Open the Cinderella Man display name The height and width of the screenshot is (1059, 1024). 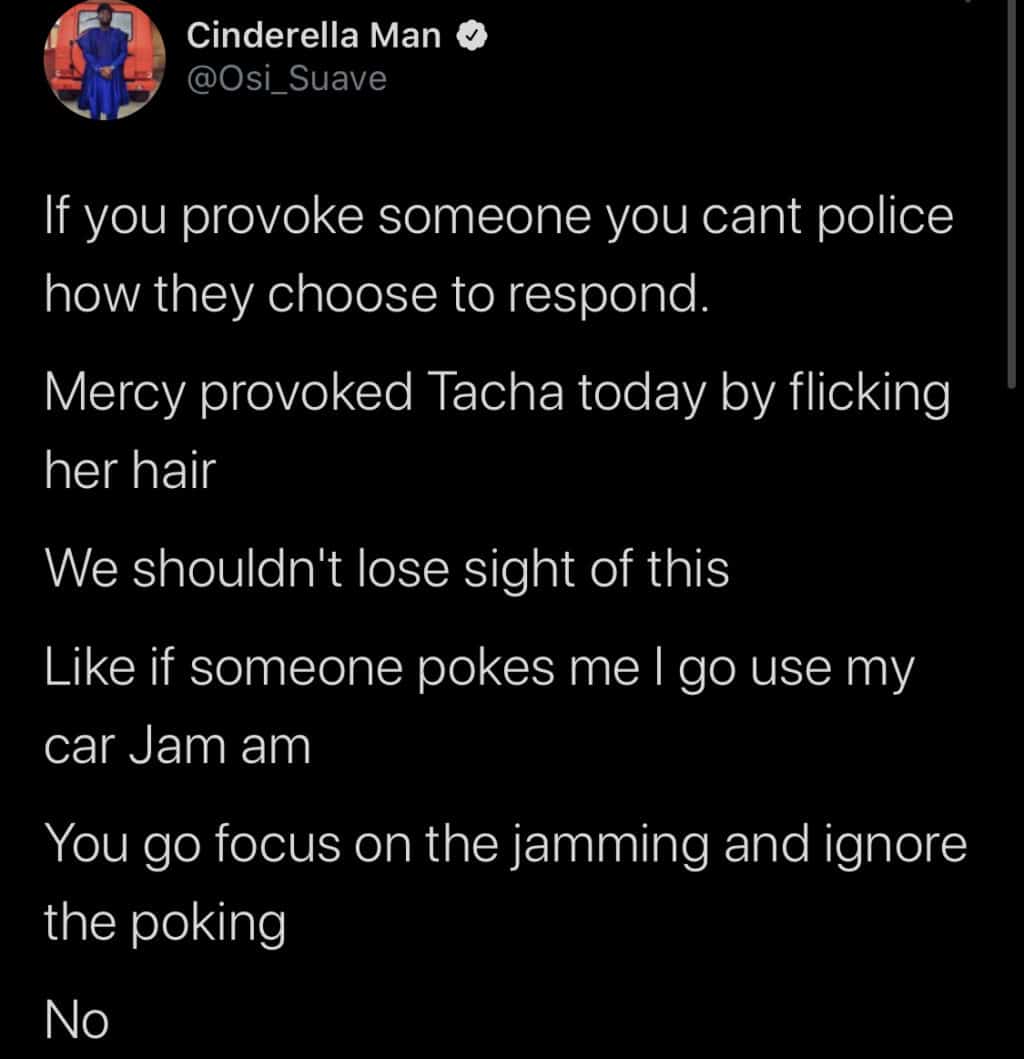point(313,36)
